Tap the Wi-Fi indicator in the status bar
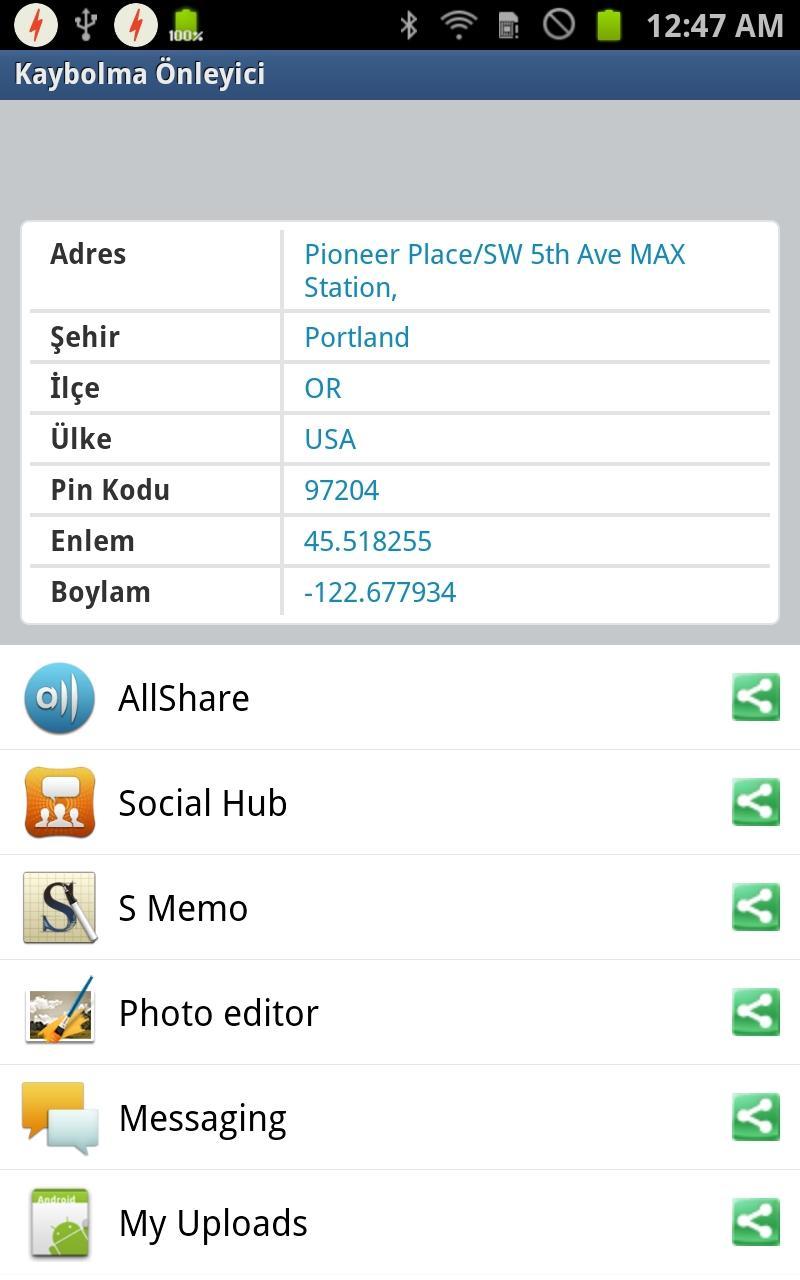800x1280 pixels. (458, 25)
